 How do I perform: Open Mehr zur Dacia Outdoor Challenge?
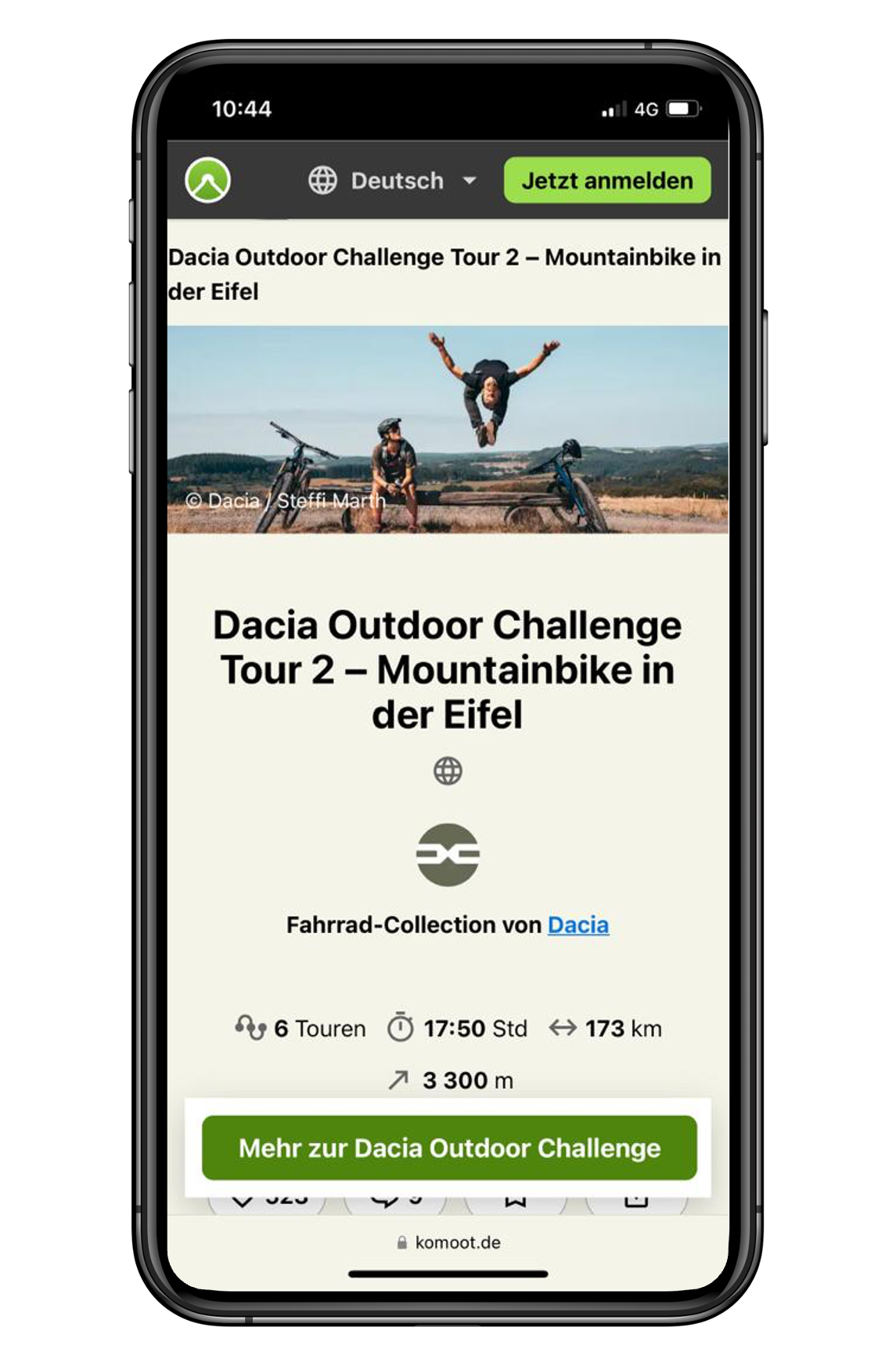point(449,1148)
